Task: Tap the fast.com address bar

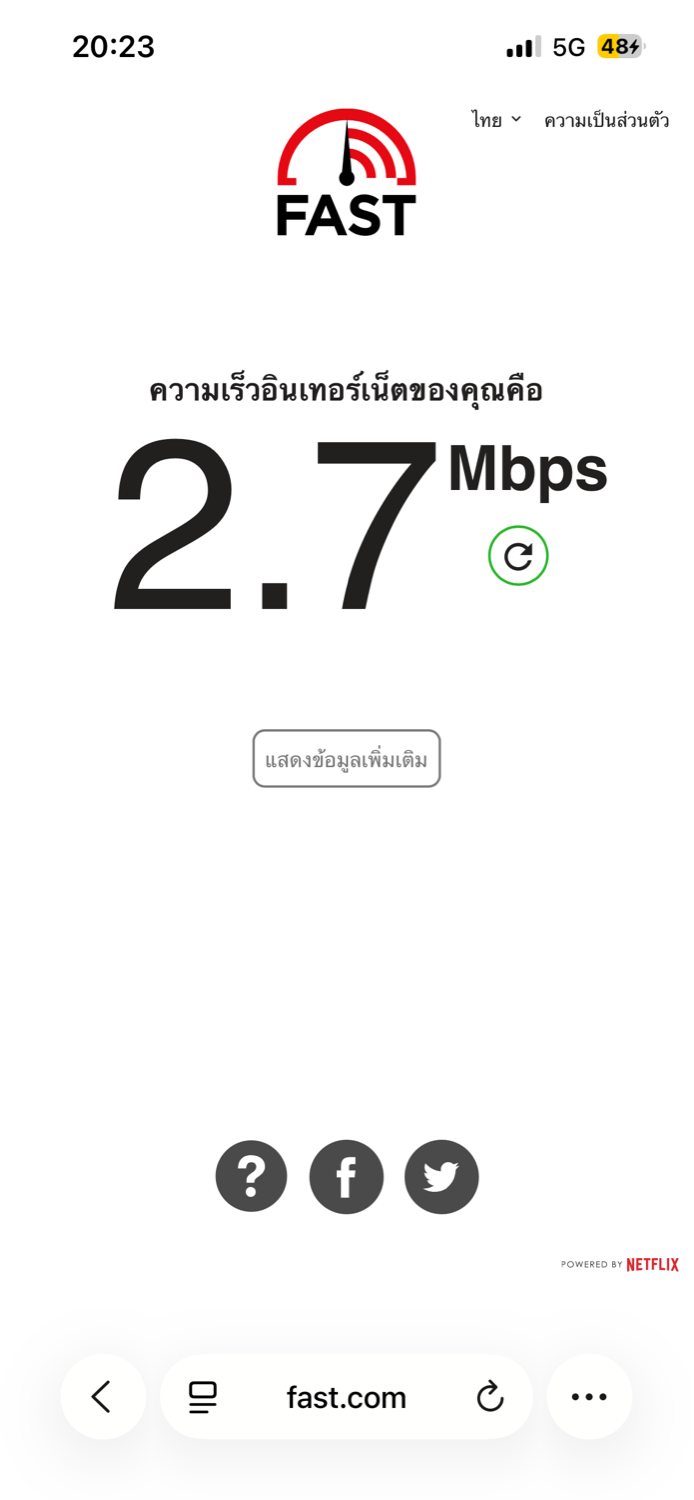Action: point(346,1397)
